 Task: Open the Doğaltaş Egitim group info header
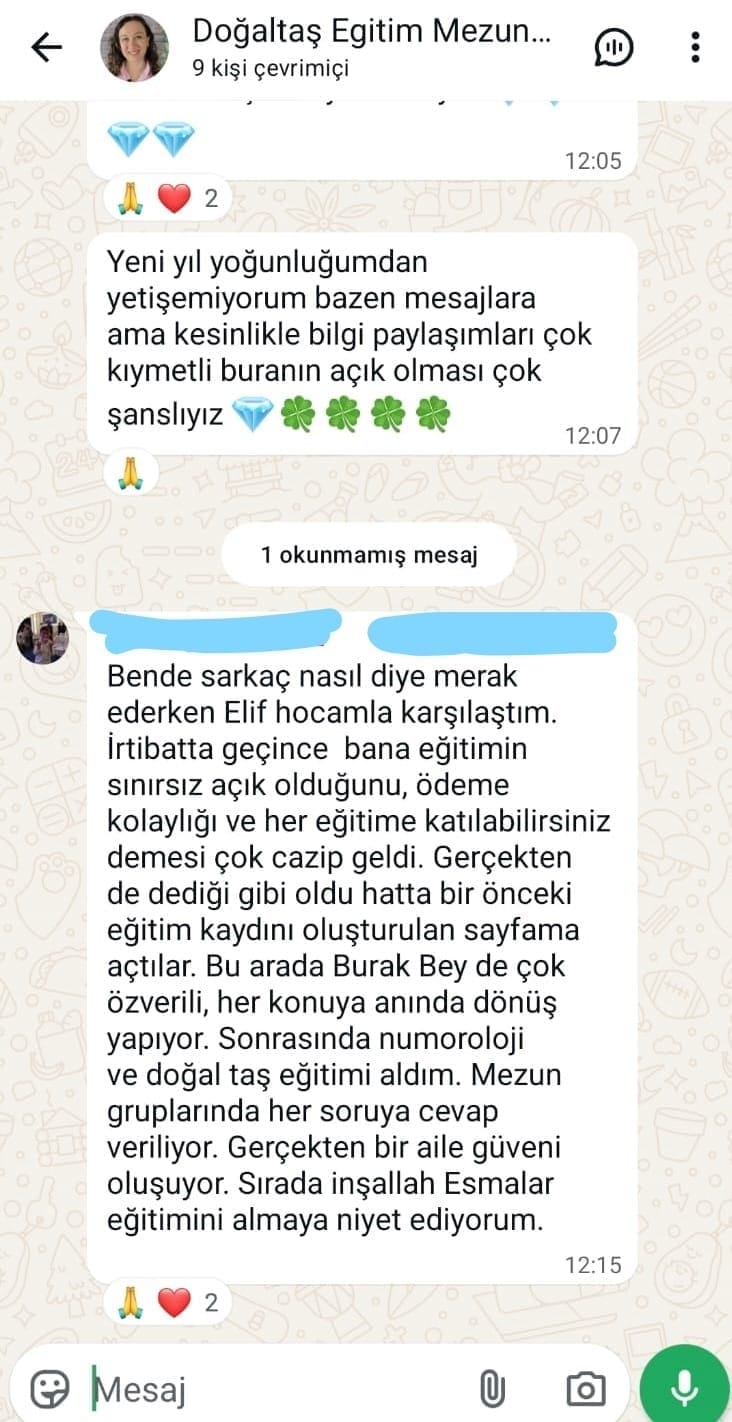pos(370,46)
